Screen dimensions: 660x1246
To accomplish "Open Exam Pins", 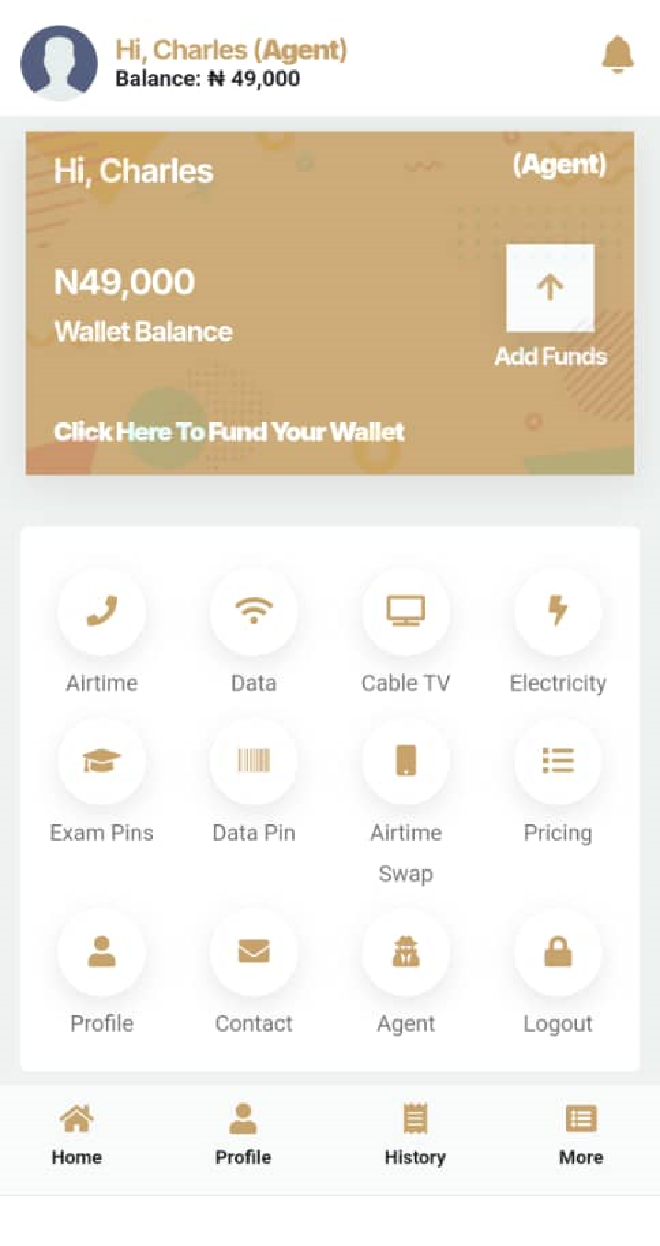I will (102, 761).
